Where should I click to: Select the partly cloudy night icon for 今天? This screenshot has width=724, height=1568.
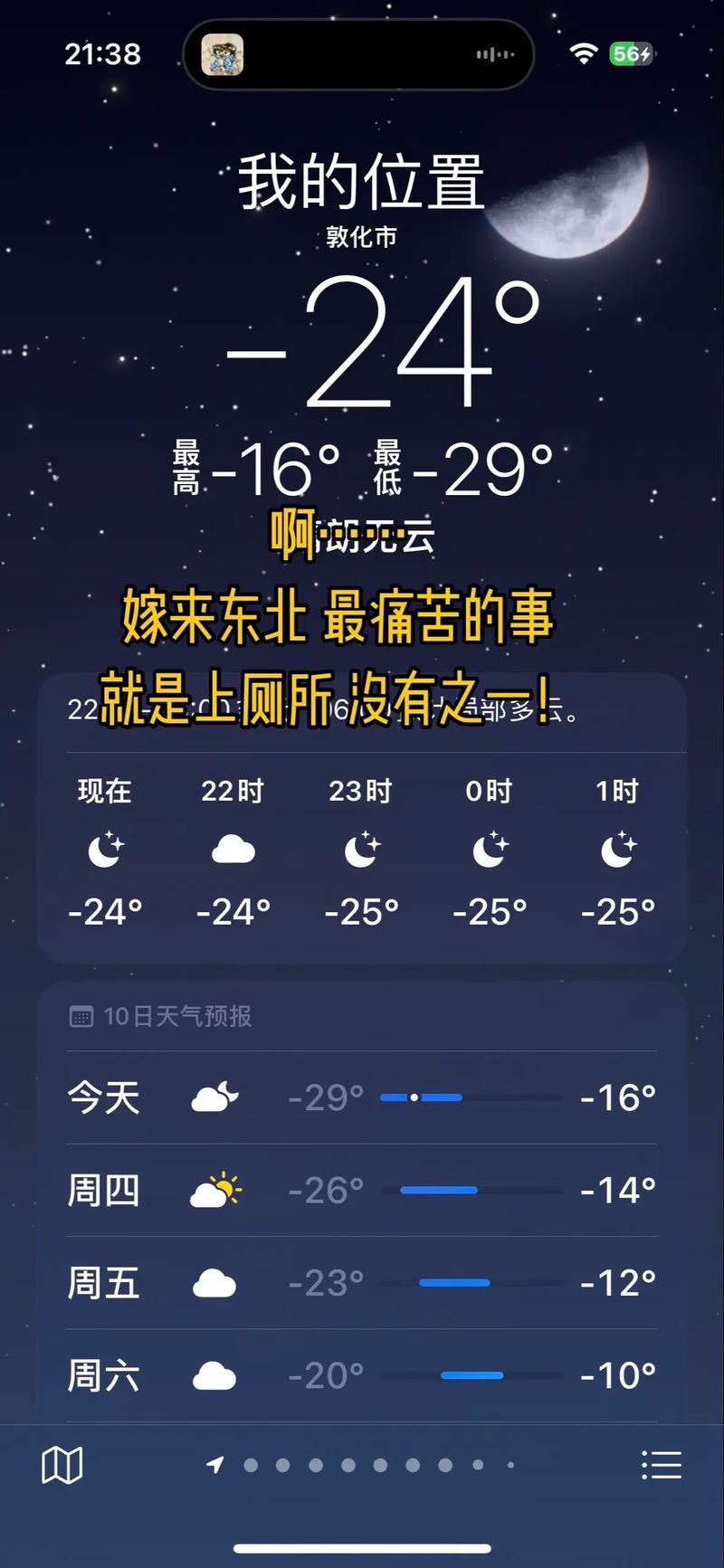coord(214,1095)
